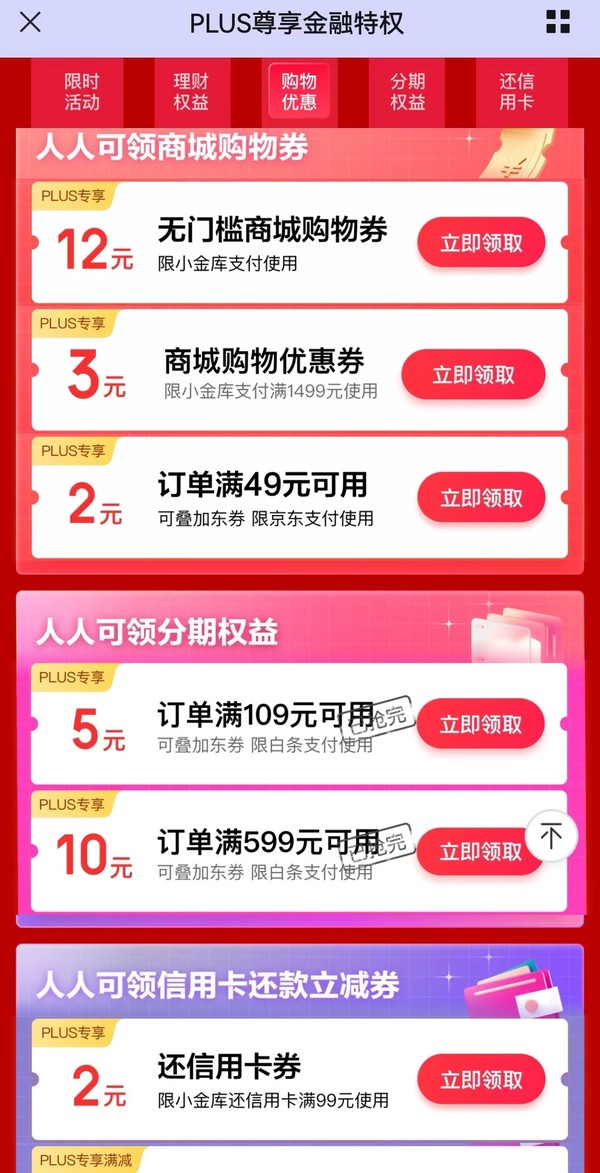This screenshot has width=600, height=1173.
Task: Open the four-square grid menu
Action: coord(558,22)
